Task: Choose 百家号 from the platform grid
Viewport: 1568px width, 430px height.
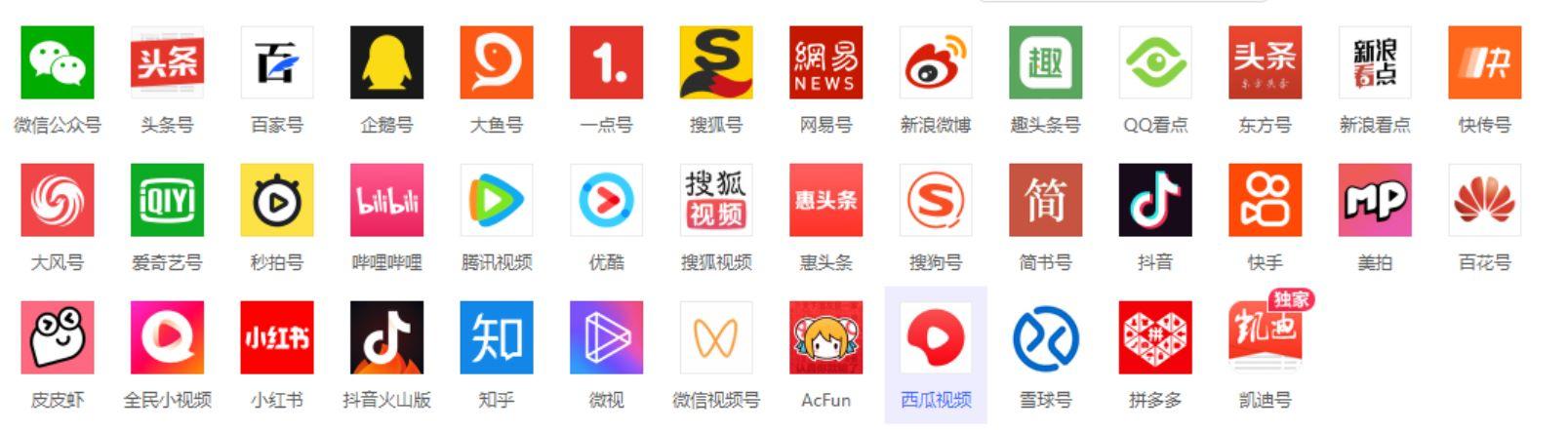Action: point(277,63)
